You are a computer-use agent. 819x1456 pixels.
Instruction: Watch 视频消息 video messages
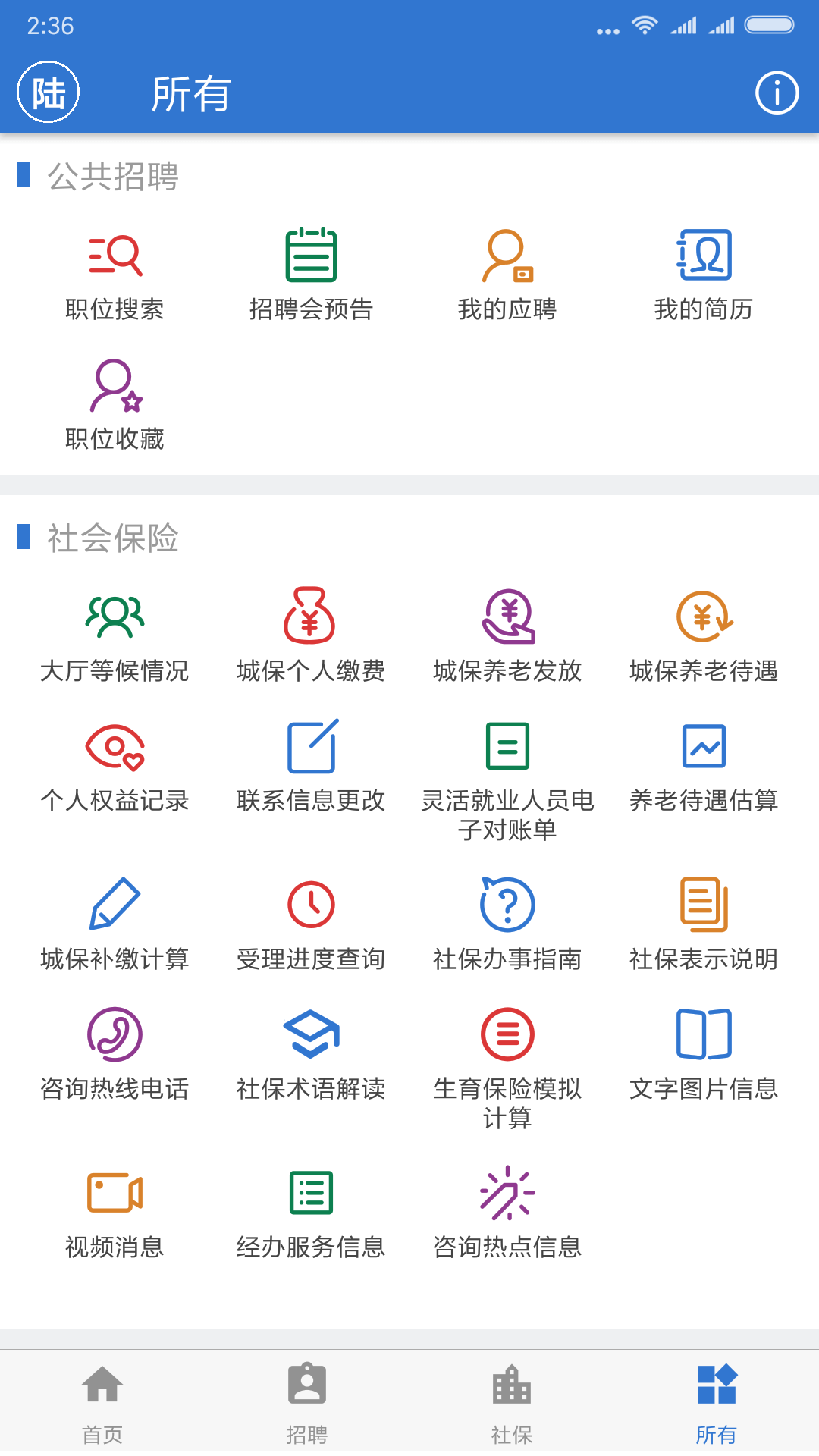[x=115, y=1206]
